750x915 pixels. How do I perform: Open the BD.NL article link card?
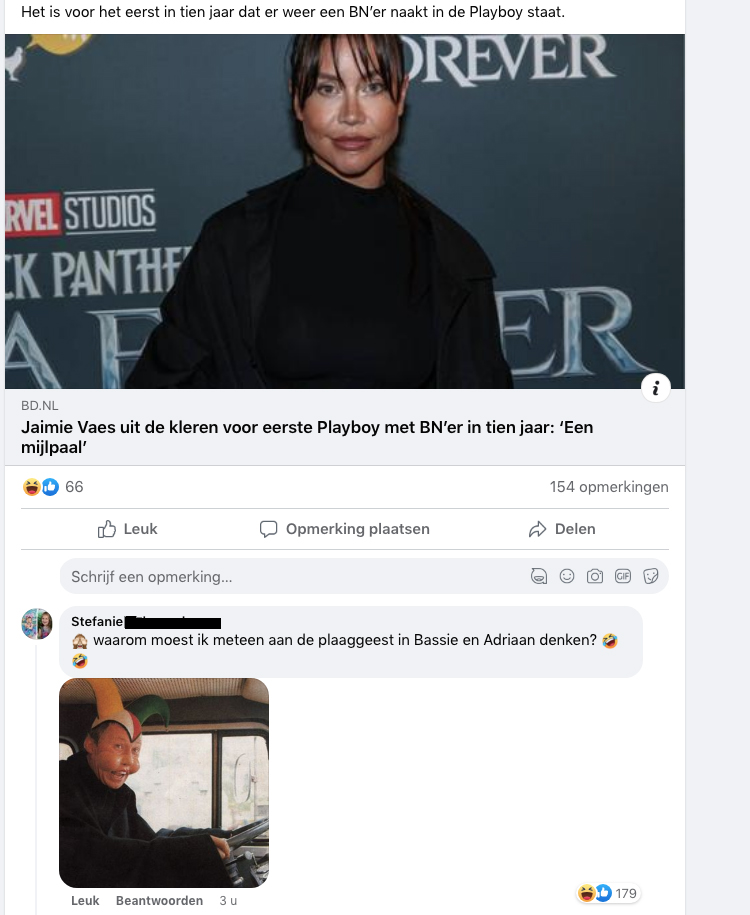pyautogui.click(x=306, y=438)
